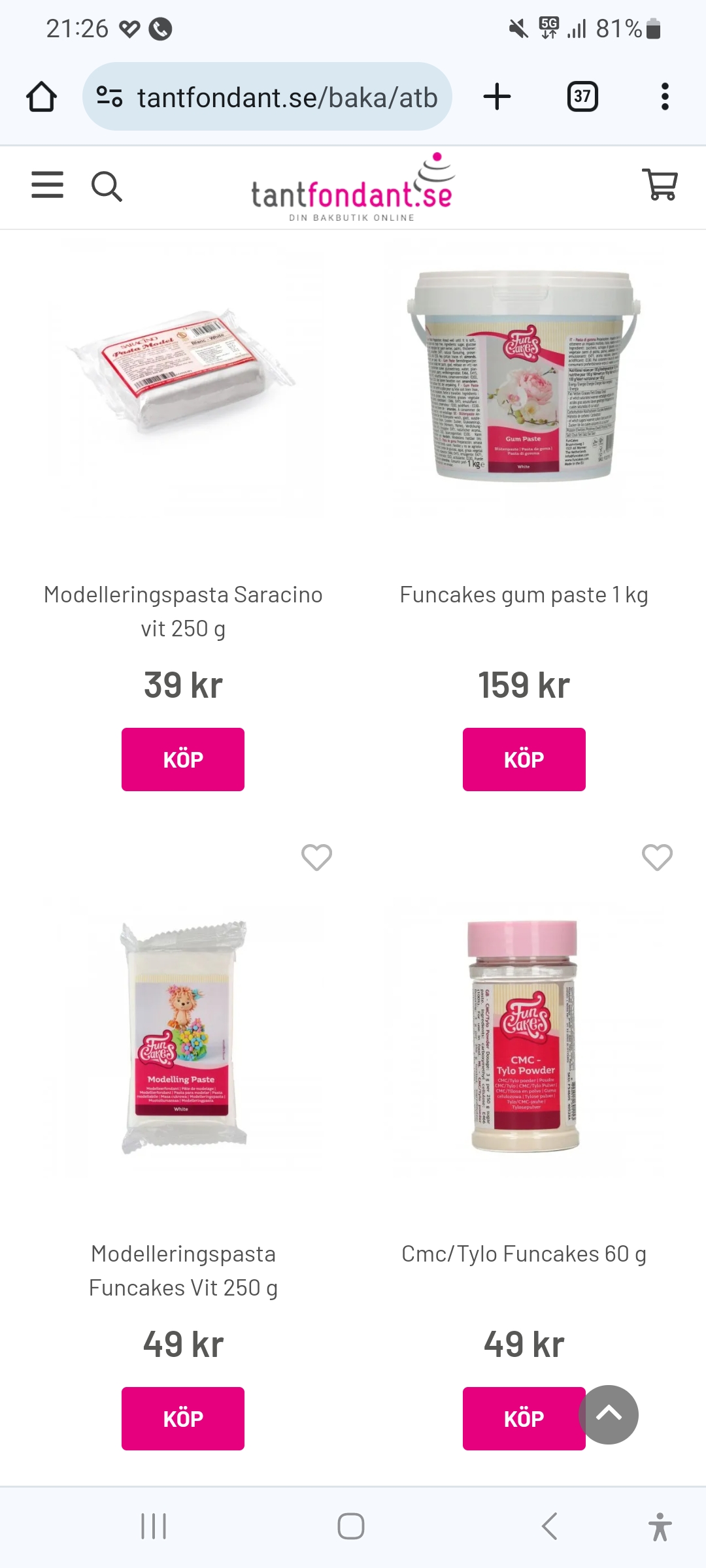
Task: Buy Funcakes gum paste 1 kg
Action: click(x=524, y=759)
